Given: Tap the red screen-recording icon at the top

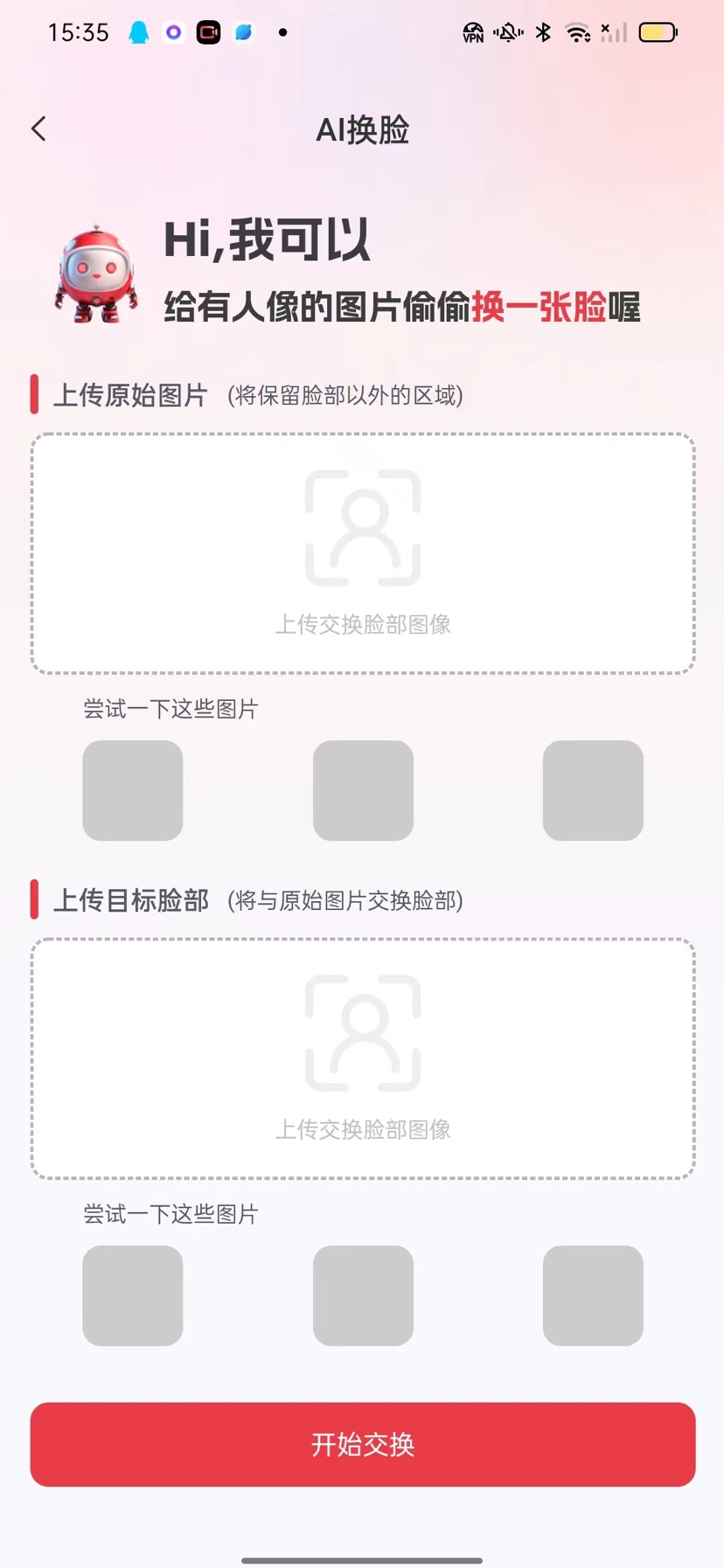Looking at the screenshot, I should [208, 31].
